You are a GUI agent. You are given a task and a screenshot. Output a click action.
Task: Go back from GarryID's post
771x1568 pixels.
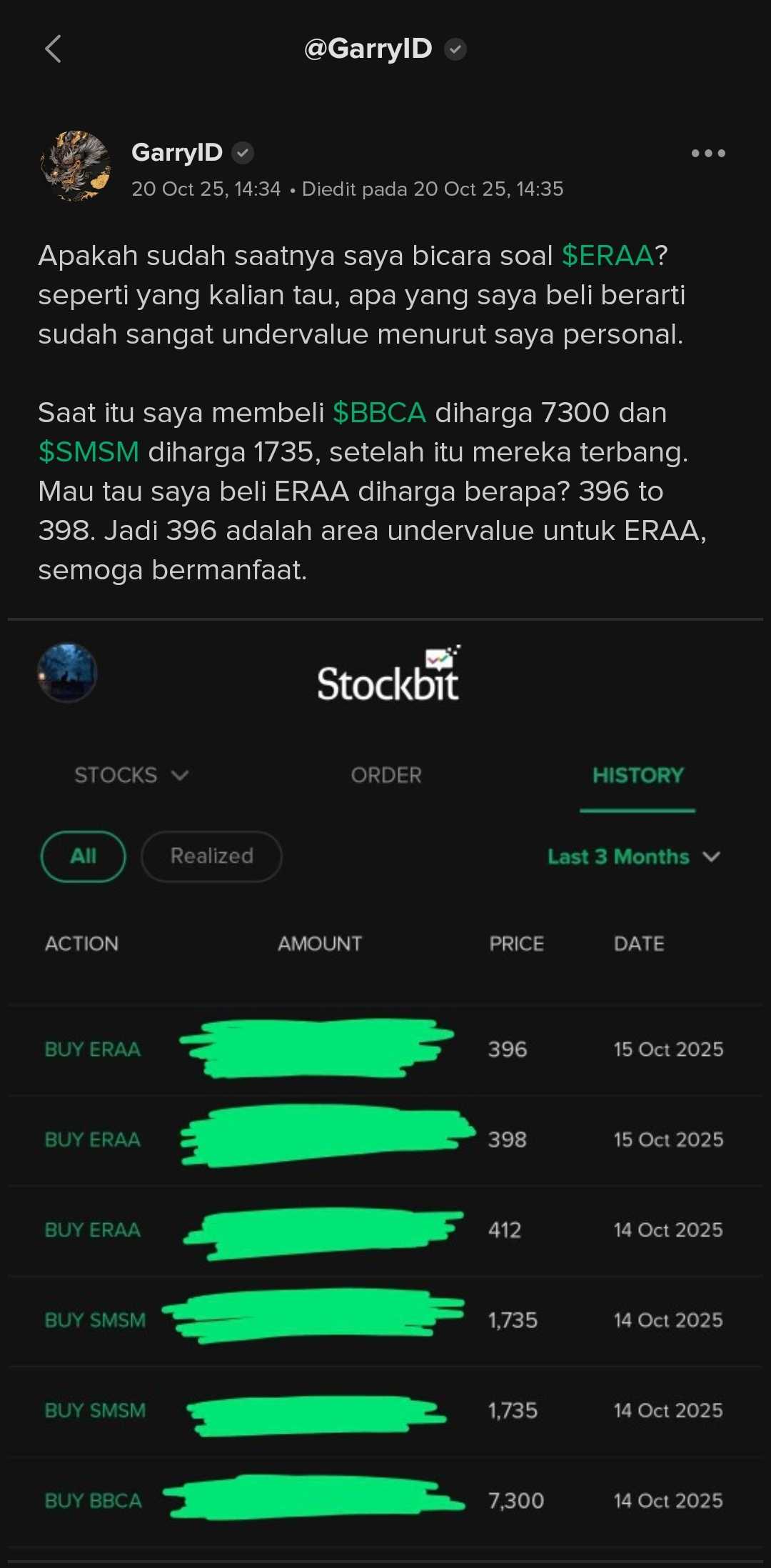[x=54, y=49]
